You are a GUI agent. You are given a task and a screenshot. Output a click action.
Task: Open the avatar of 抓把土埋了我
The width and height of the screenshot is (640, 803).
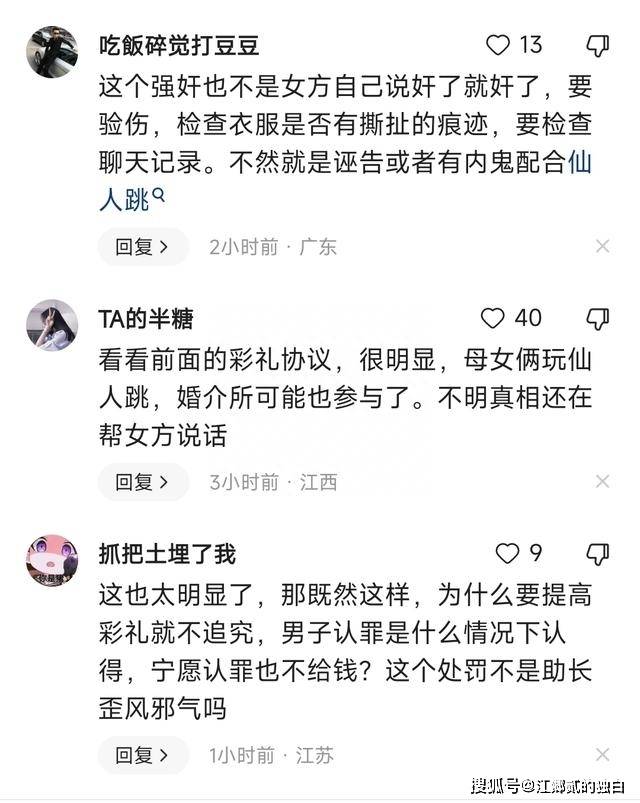(x=52, y=560)
